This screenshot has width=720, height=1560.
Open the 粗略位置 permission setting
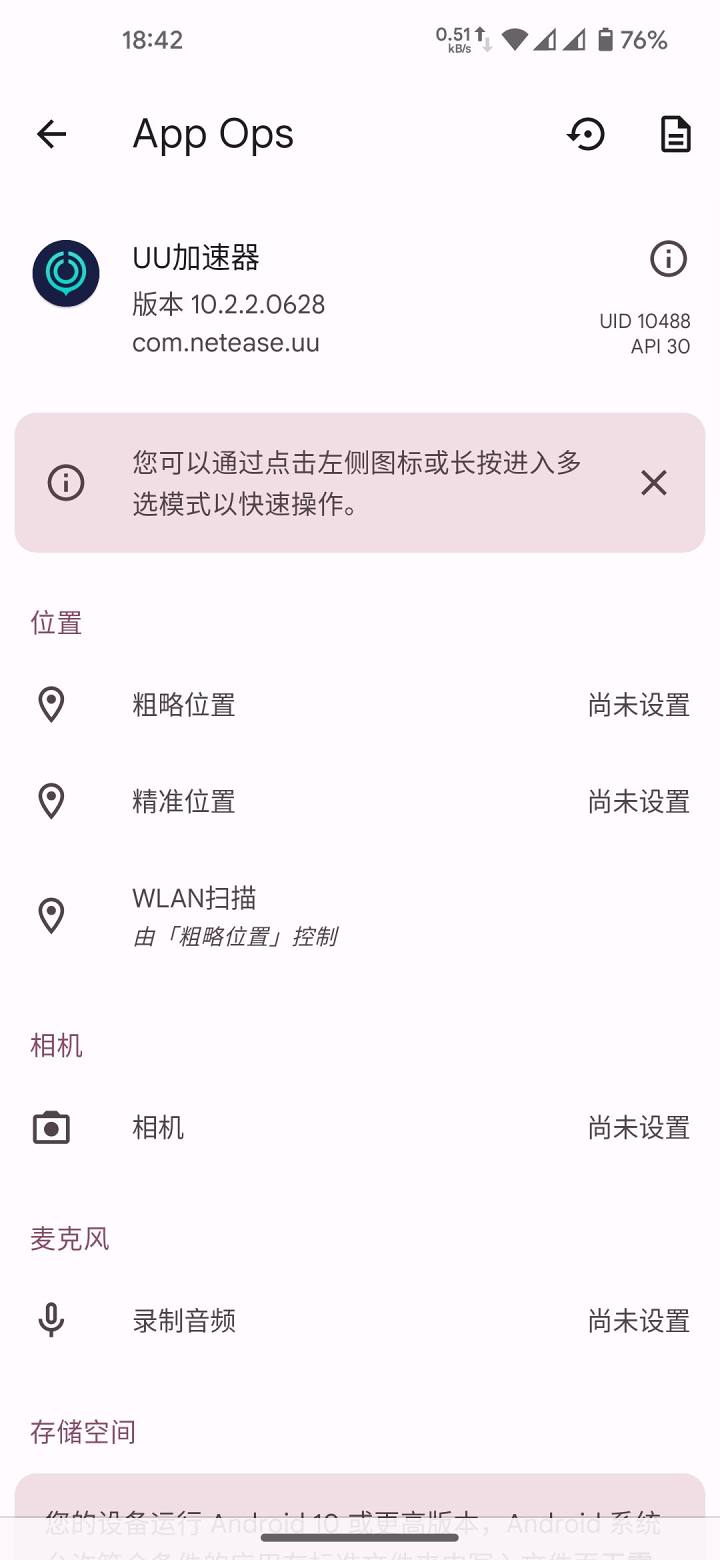coord(400,705)
